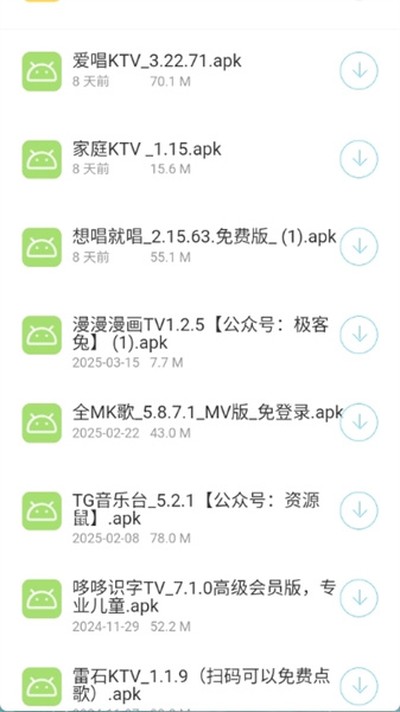400x712 pixels.
Task: Download 家庭KTV _1.15.apk
Action: [359, 159]
